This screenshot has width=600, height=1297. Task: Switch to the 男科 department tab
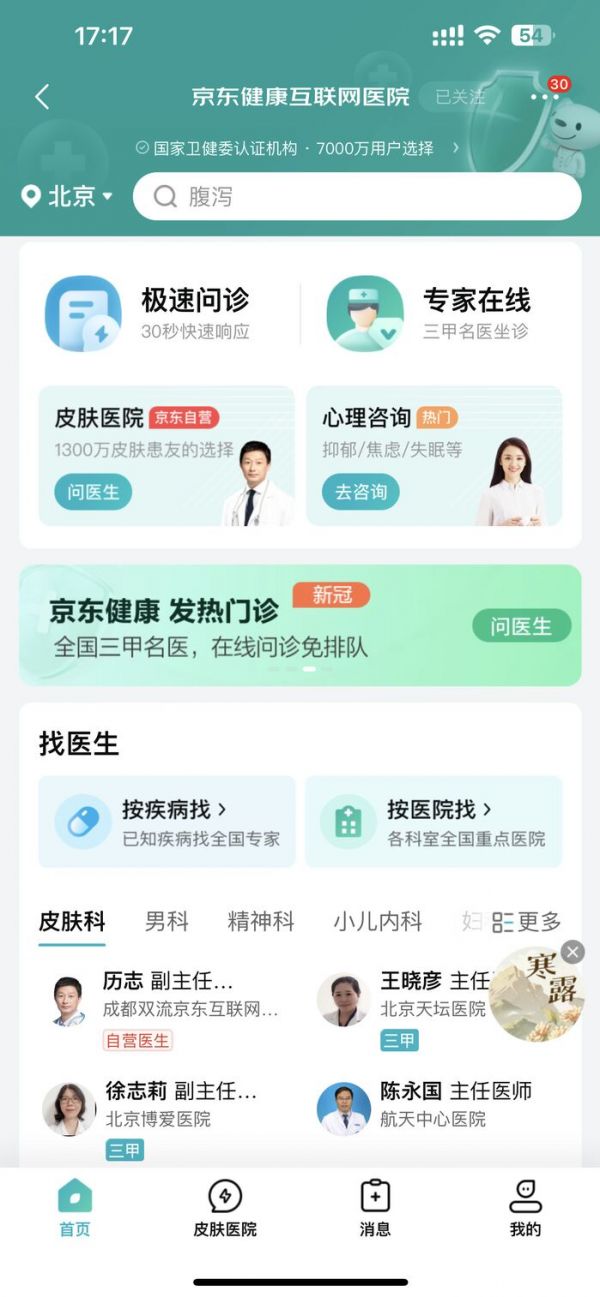point(167,921)
